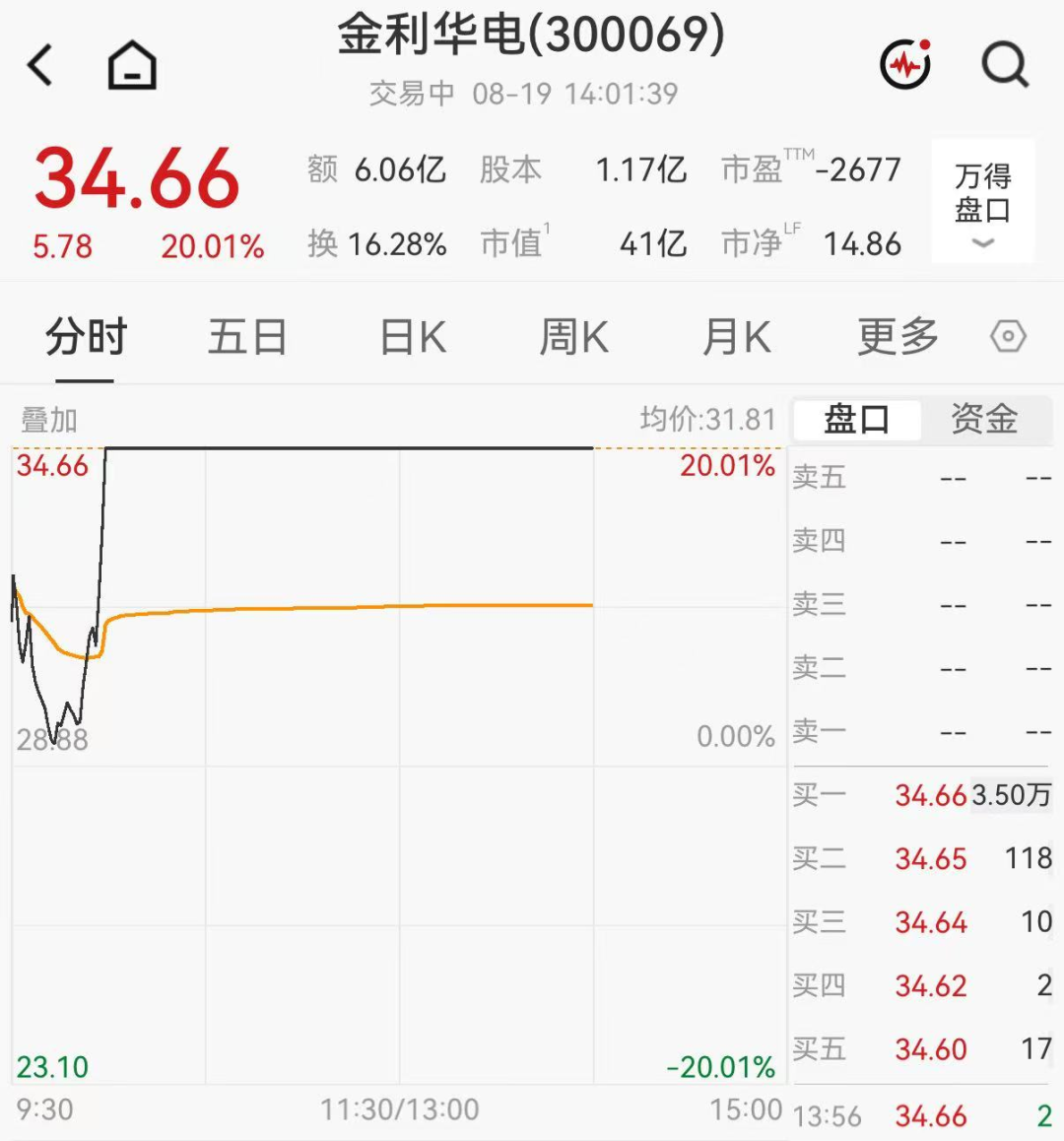Open the home icon
Viewport: 1064px width, 1141px height.
coord(132,65)
